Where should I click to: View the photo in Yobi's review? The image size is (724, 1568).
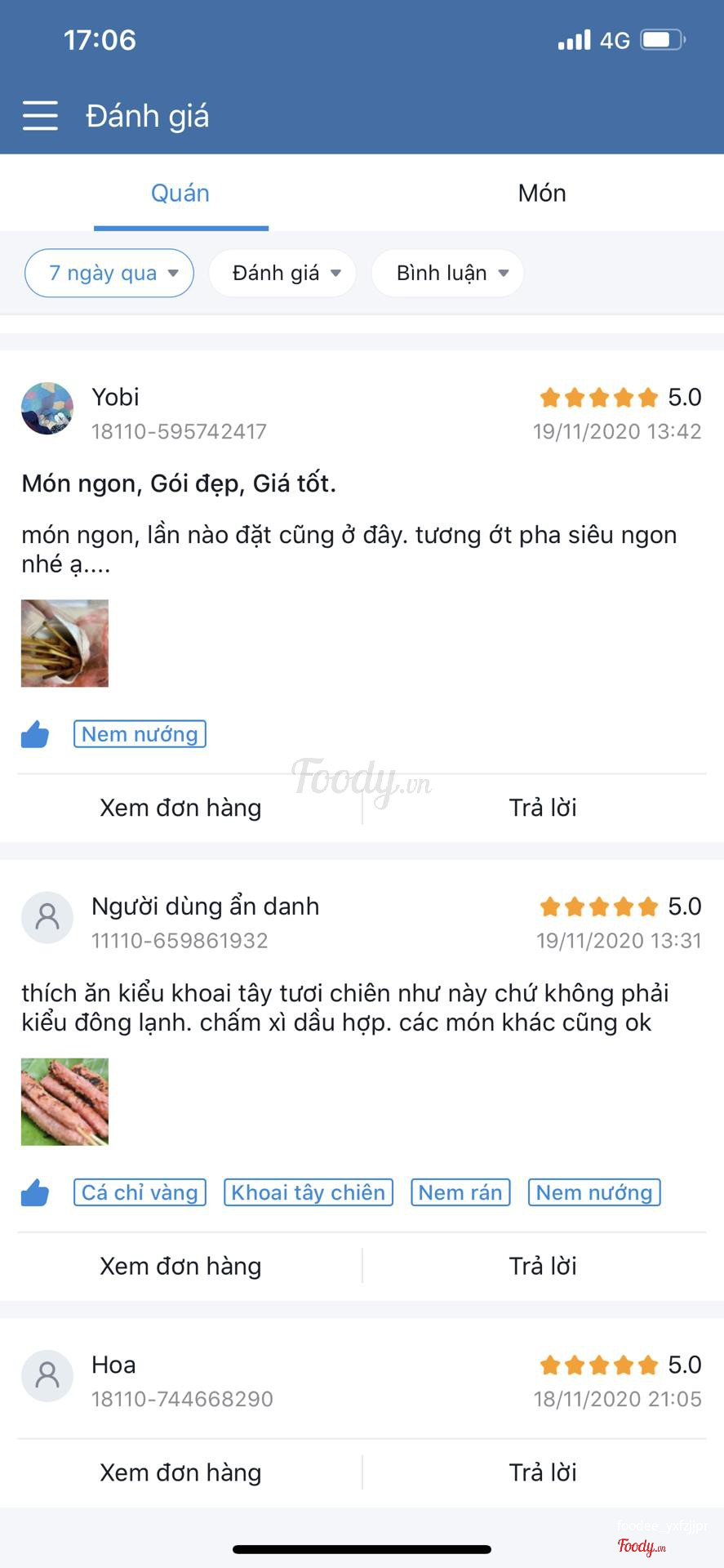[x=64, y=644]
